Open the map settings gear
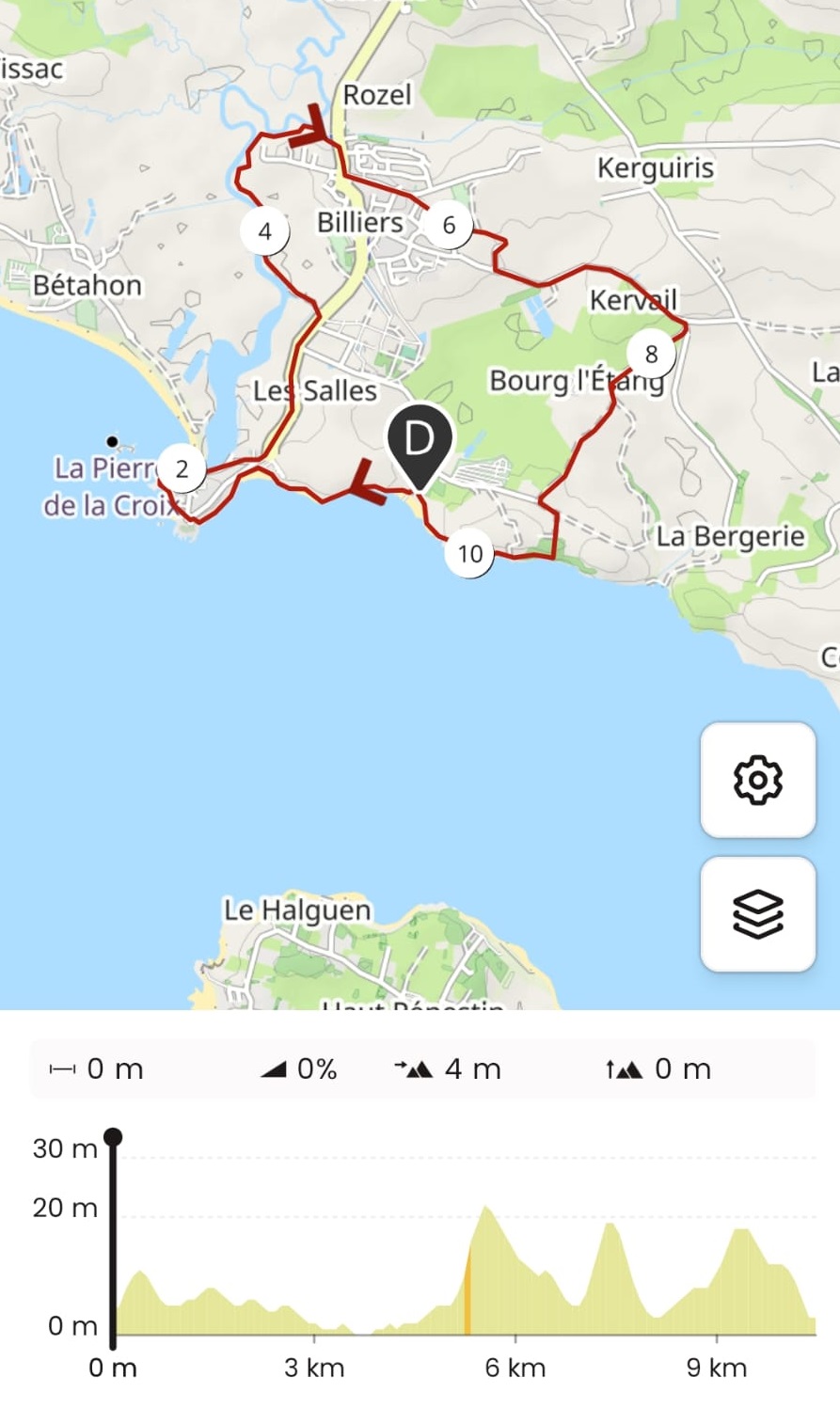Viewport: 840px width, 1408px height. tap(757, 780)
